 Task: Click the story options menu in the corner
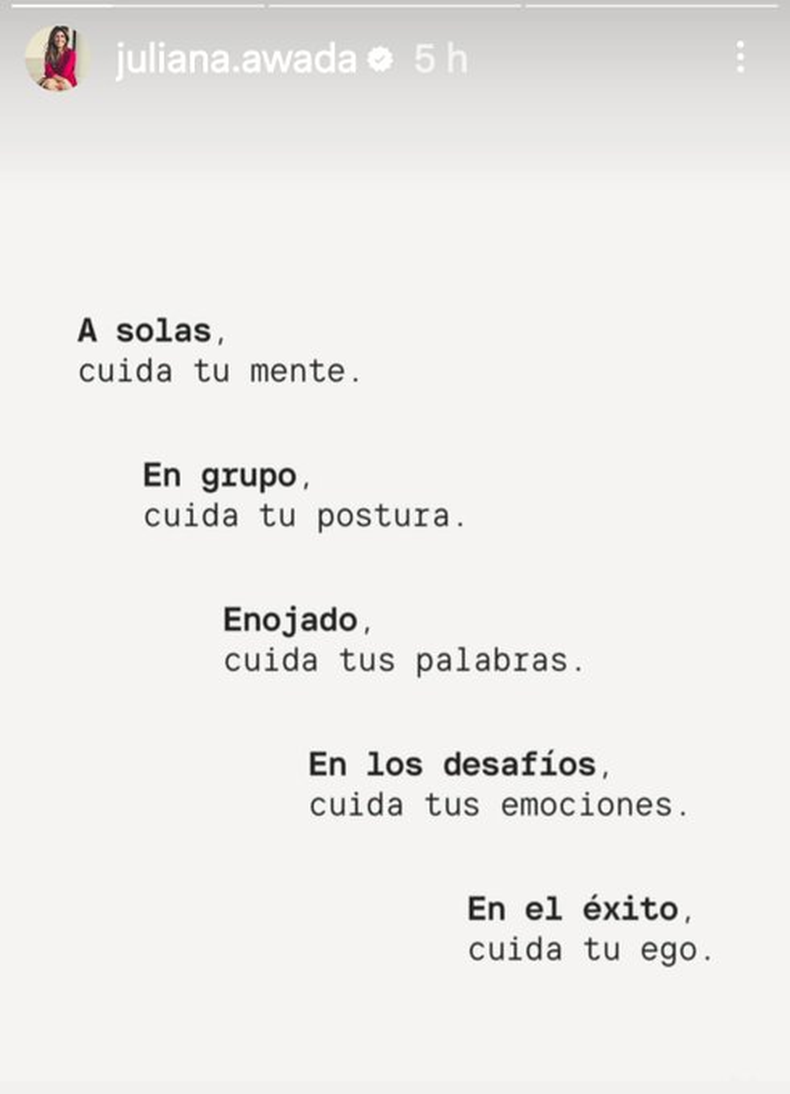pyautogui.click(x=740, y=59)
